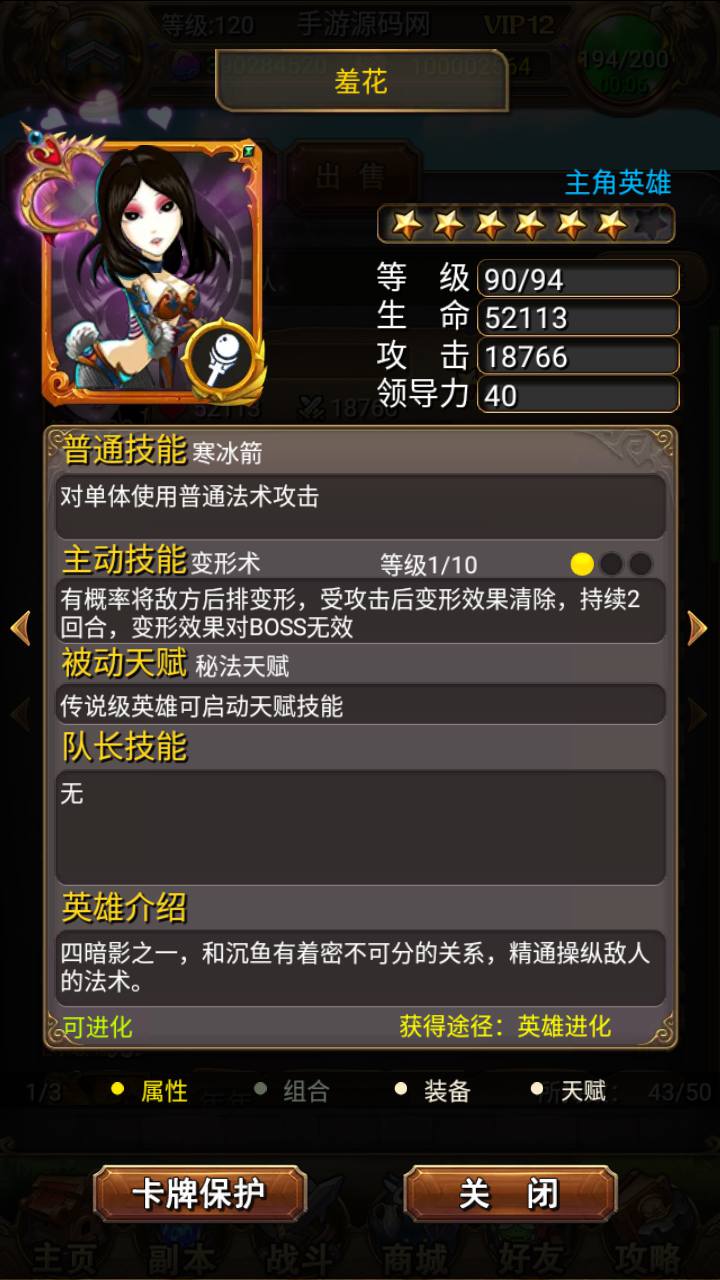The image size is (720, 1280).
Task: Open the 天赋 tab
Action: [x=568, y=1091]
